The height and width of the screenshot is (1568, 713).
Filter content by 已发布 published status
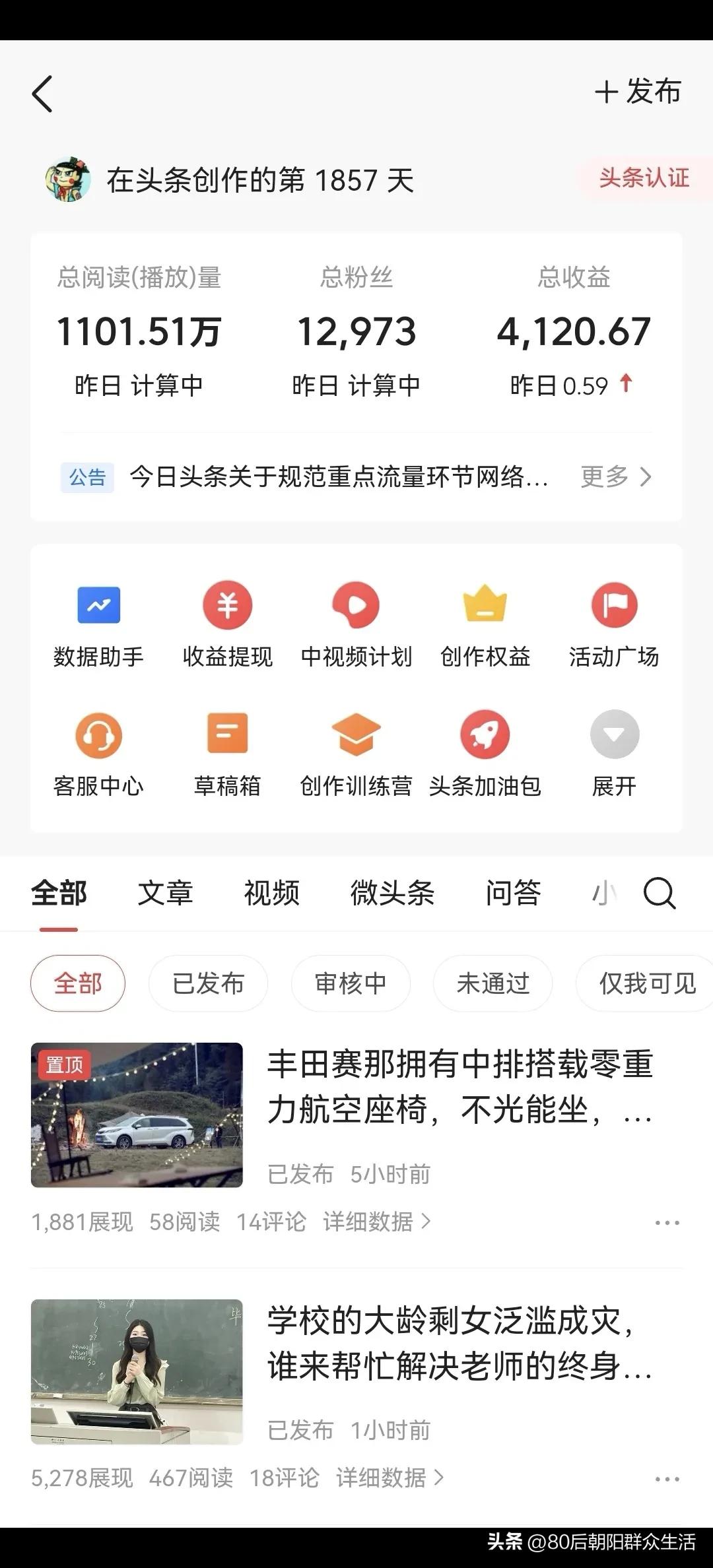(208, 983)
